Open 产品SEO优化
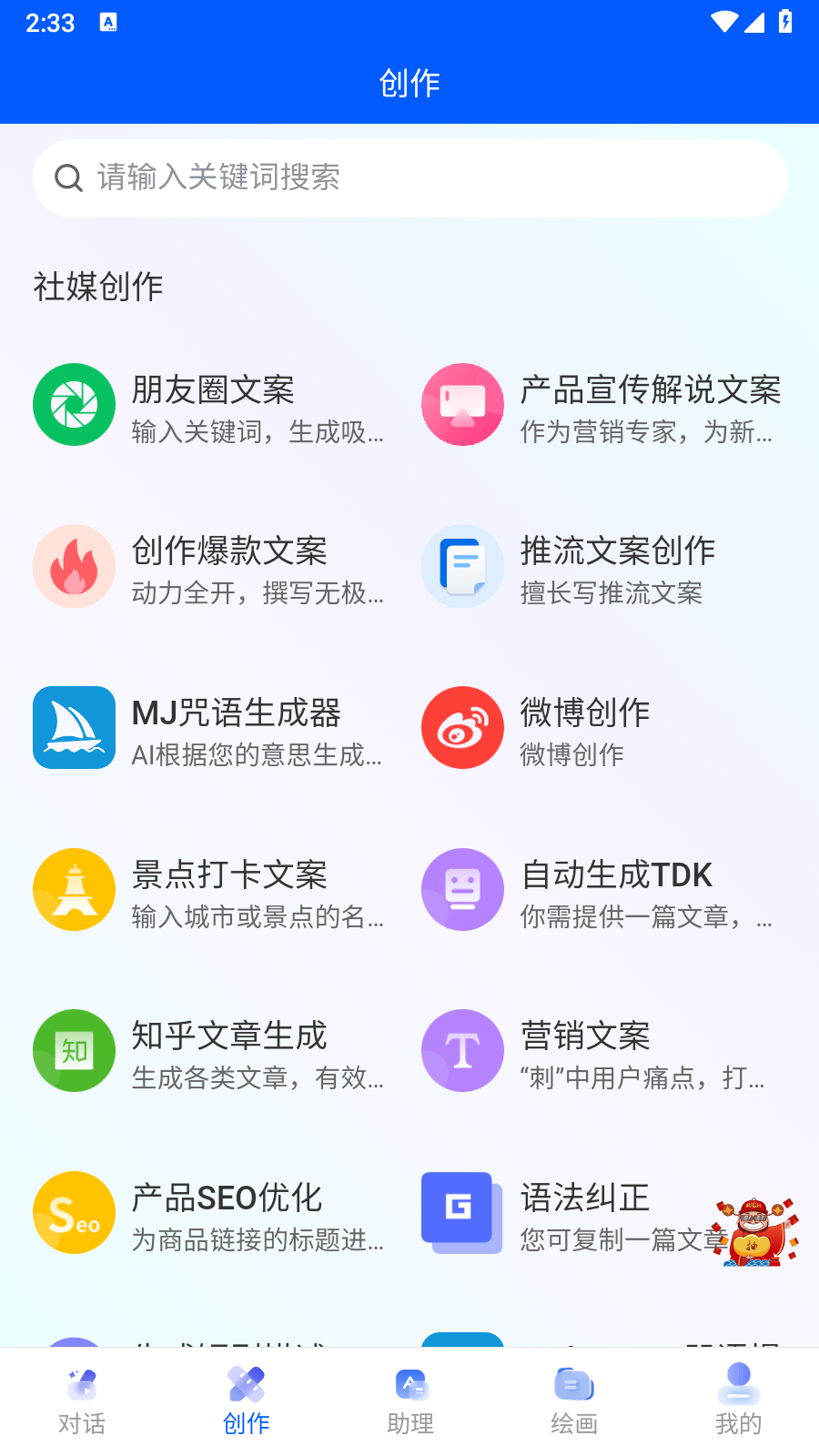819x1456 pixels. pyautogui.click(x=211, y=1214)
